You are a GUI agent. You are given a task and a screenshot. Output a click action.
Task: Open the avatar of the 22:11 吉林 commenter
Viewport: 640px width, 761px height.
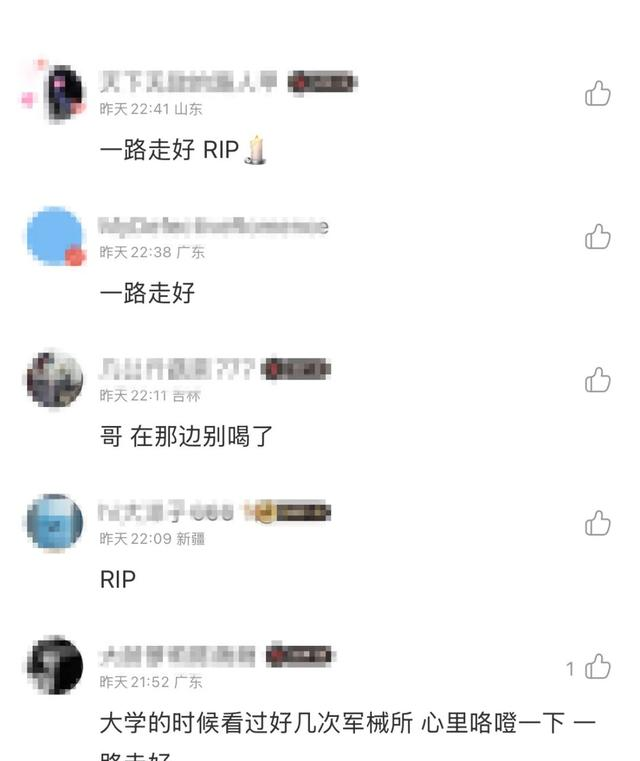[55, 380]
